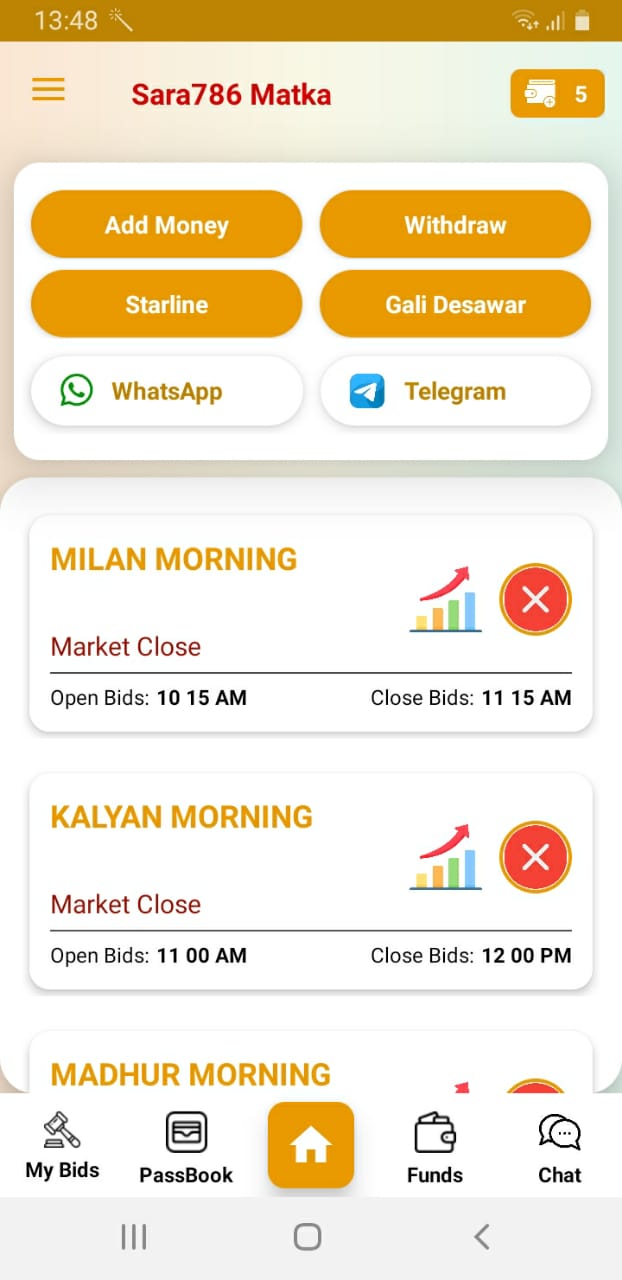This screenshot has height=1280, width=622.
Task: Open Gali Desawar section
Action: [x=455, y=304]
